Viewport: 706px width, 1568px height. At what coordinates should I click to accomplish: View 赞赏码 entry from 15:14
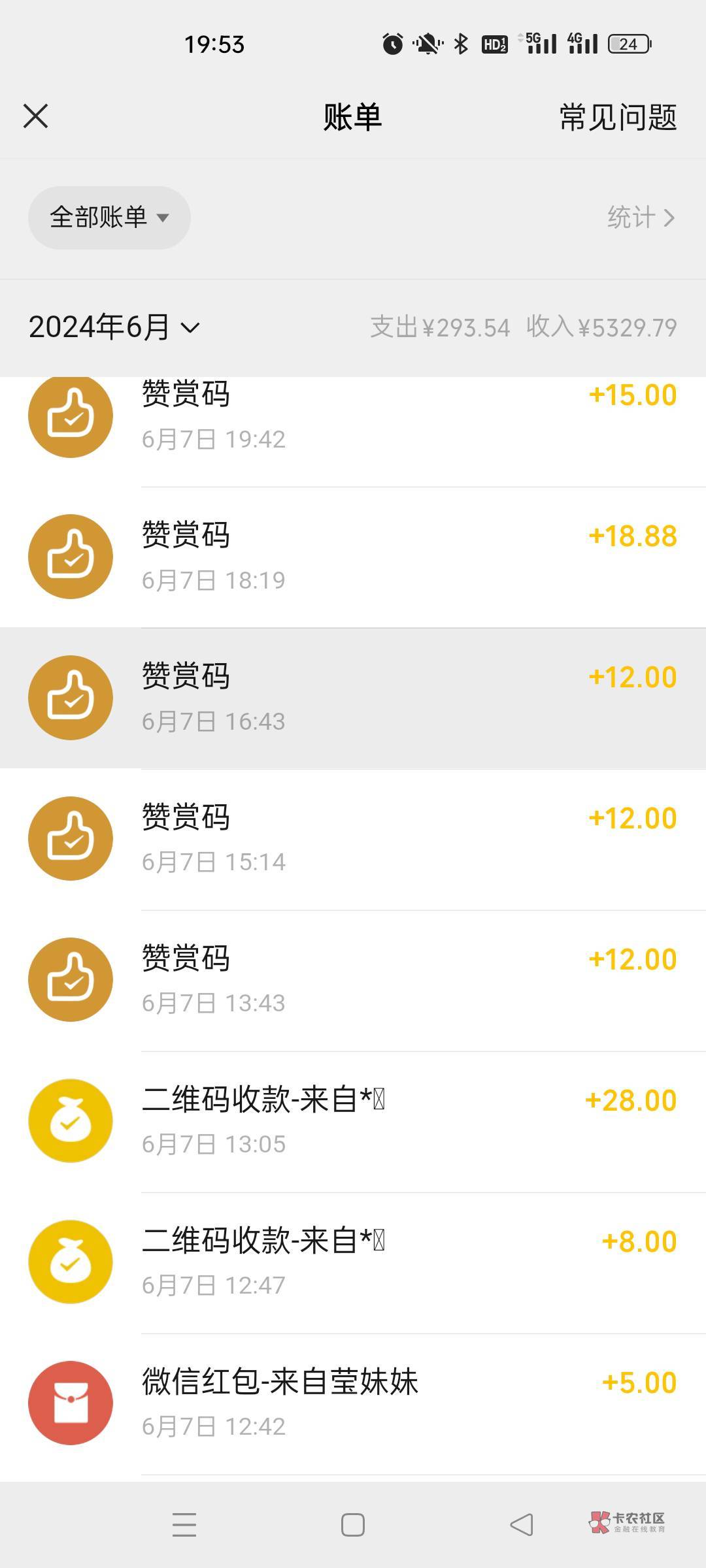[x=353, y=840]
